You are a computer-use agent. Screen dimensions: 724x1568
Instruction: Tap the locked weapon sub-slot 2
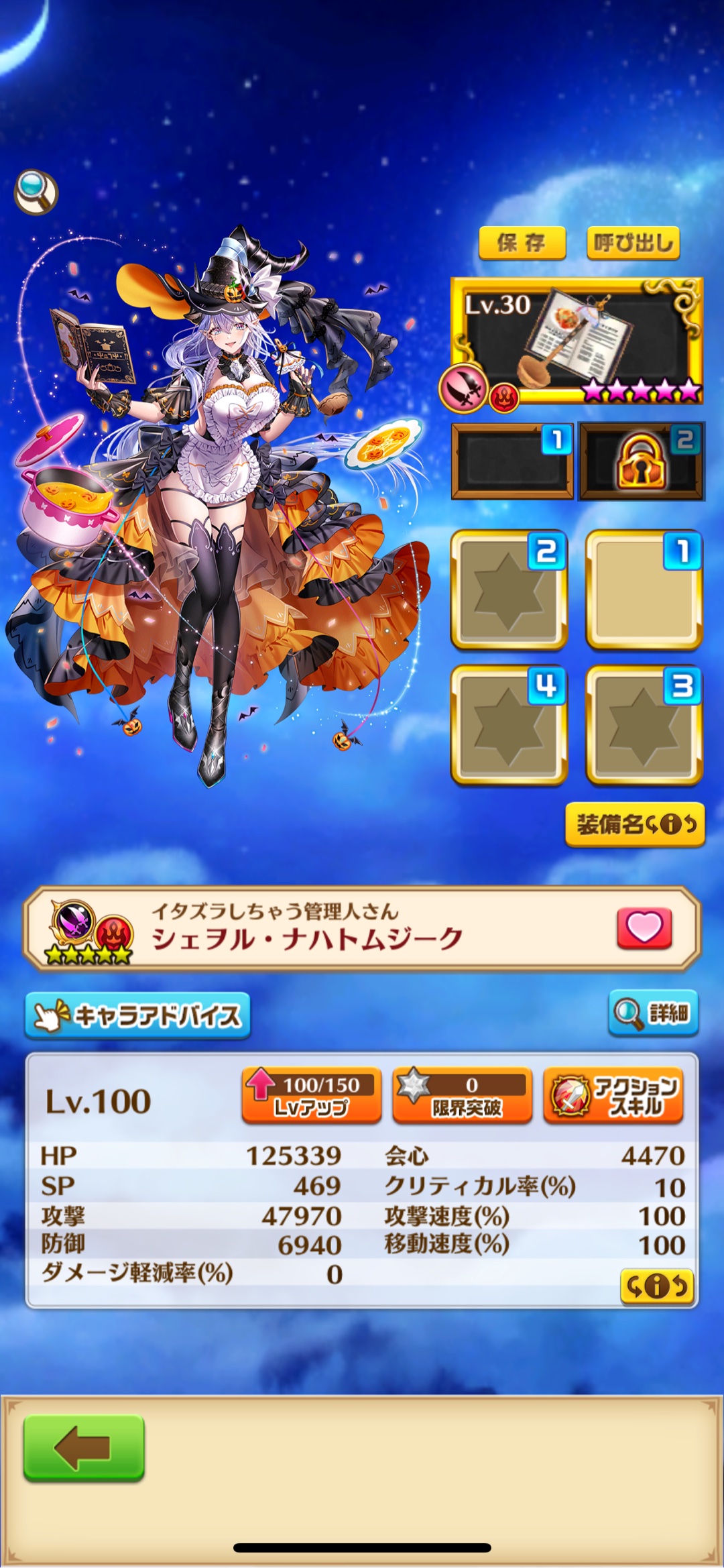coord(641,461)
